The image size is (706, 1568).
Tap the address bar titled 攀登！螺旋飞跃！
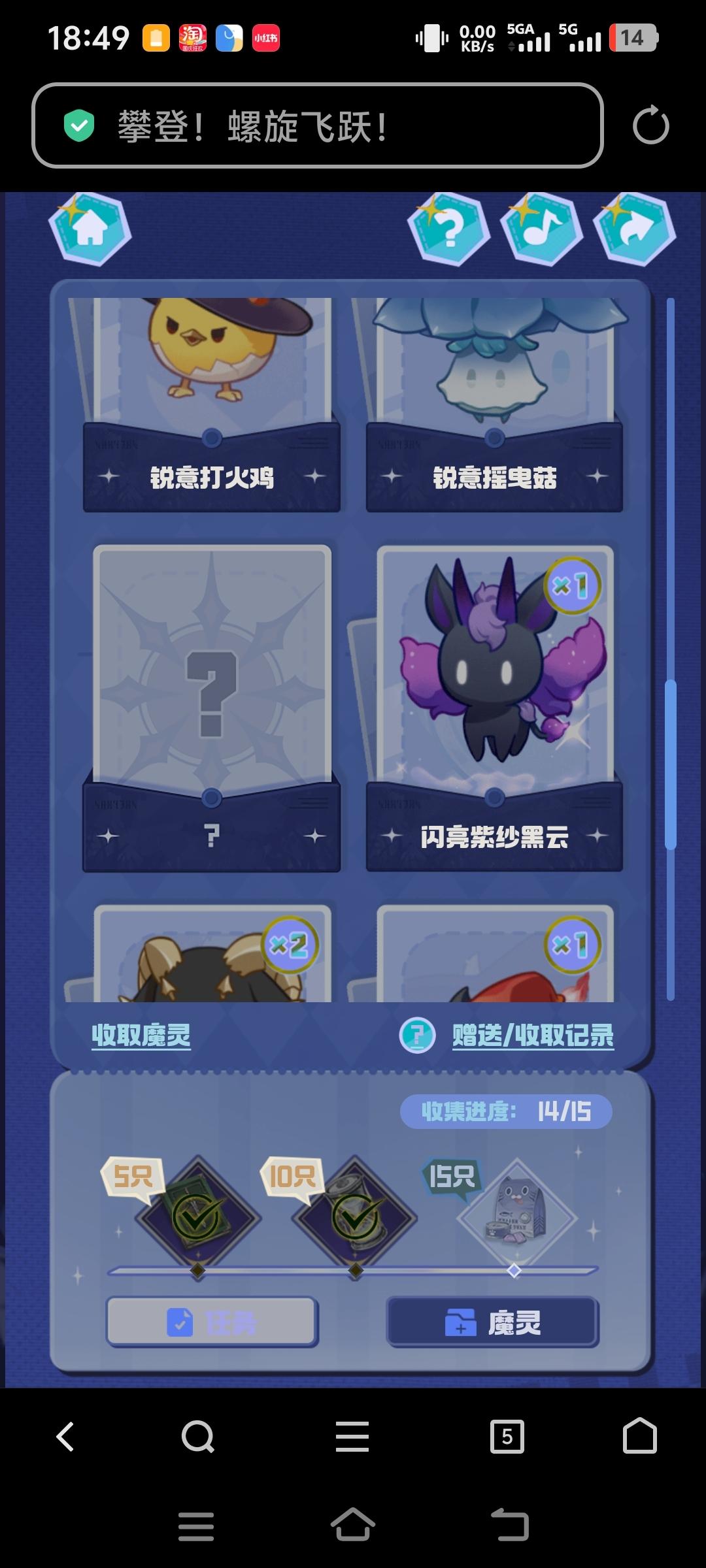click(x=317, y=125)
